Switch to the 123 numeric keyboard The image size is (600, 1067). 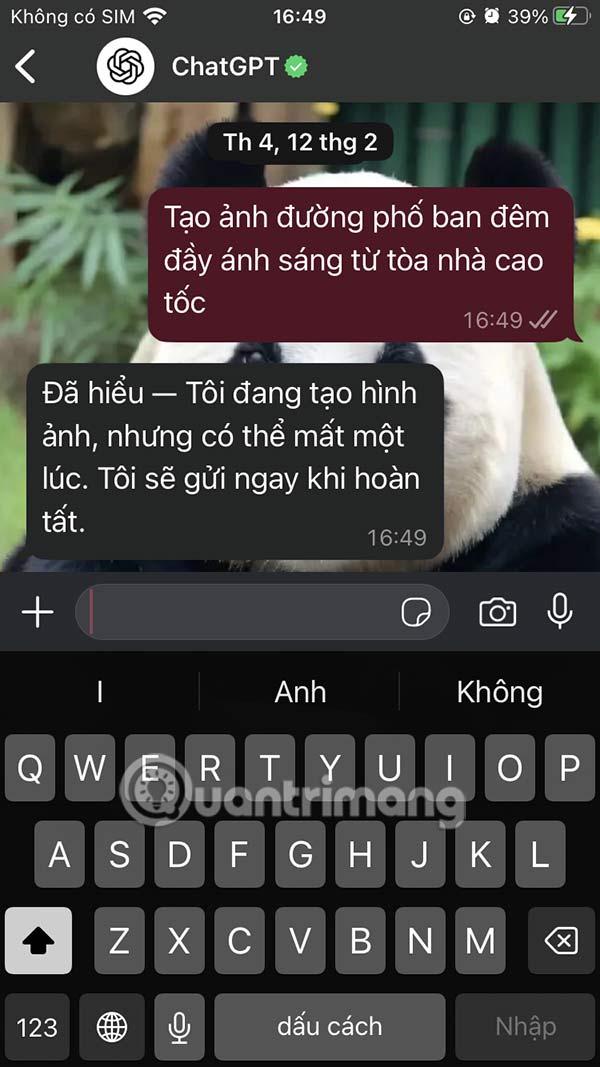(x=38, y=1026)
